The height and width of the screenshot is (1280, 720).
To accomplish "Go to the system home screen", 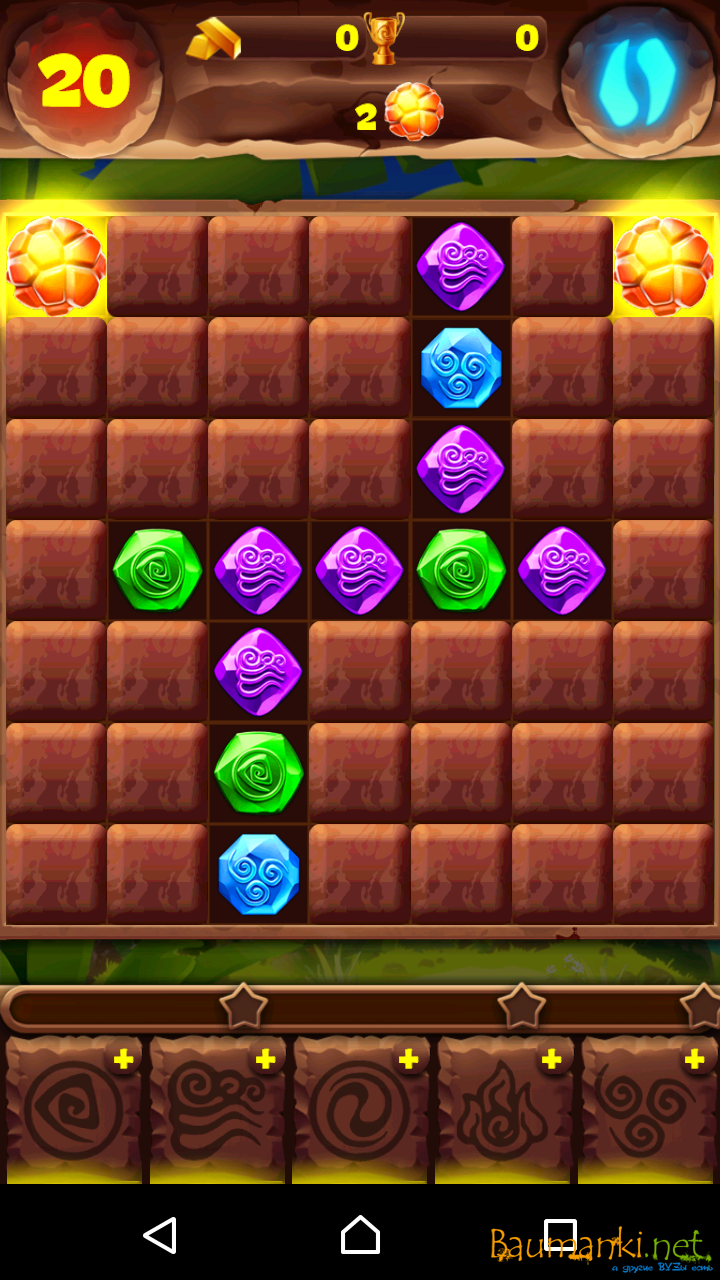I will 360,1235.
